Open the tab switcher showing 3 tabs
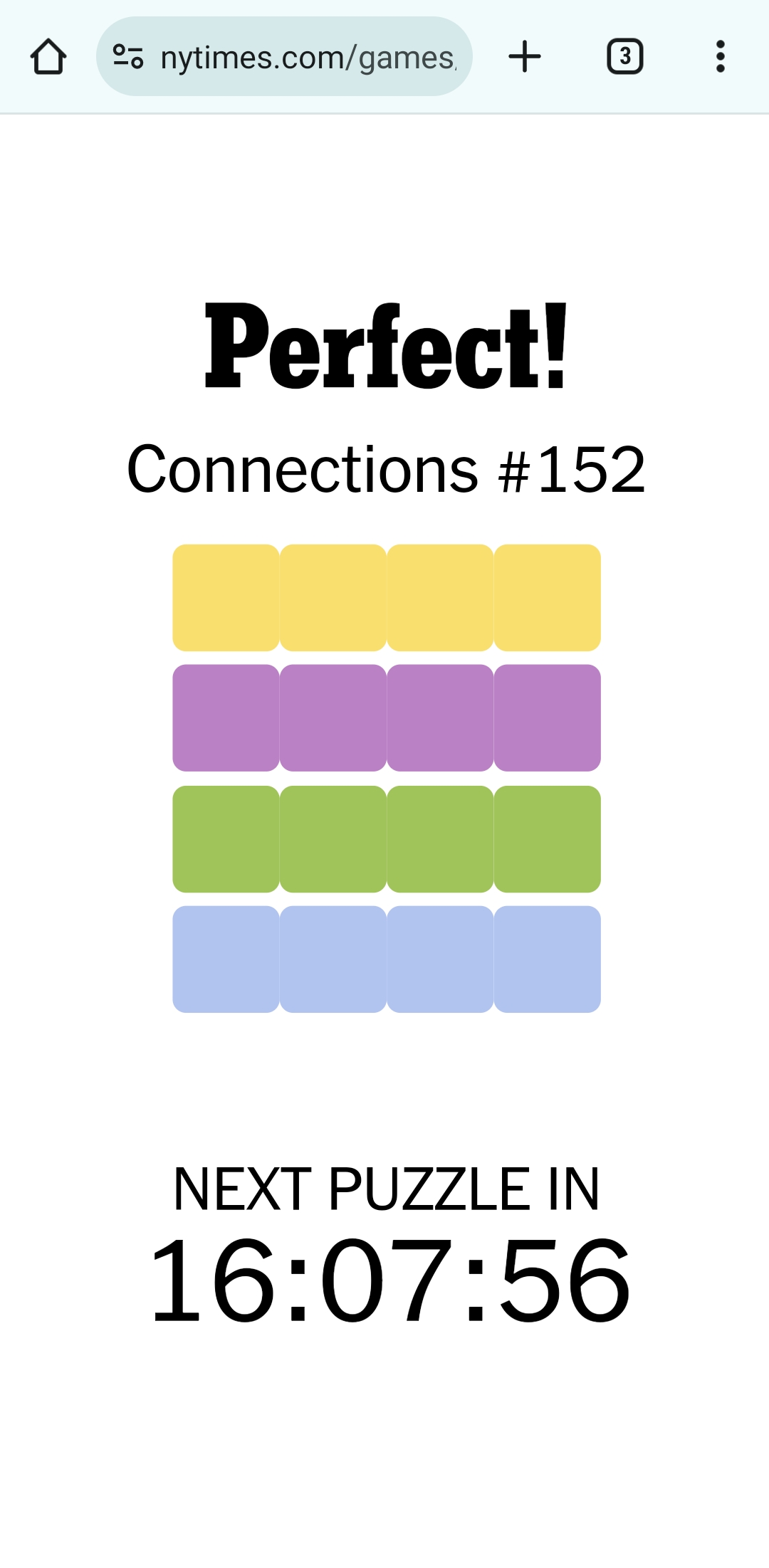769x1568 pixels. (625, 56)
